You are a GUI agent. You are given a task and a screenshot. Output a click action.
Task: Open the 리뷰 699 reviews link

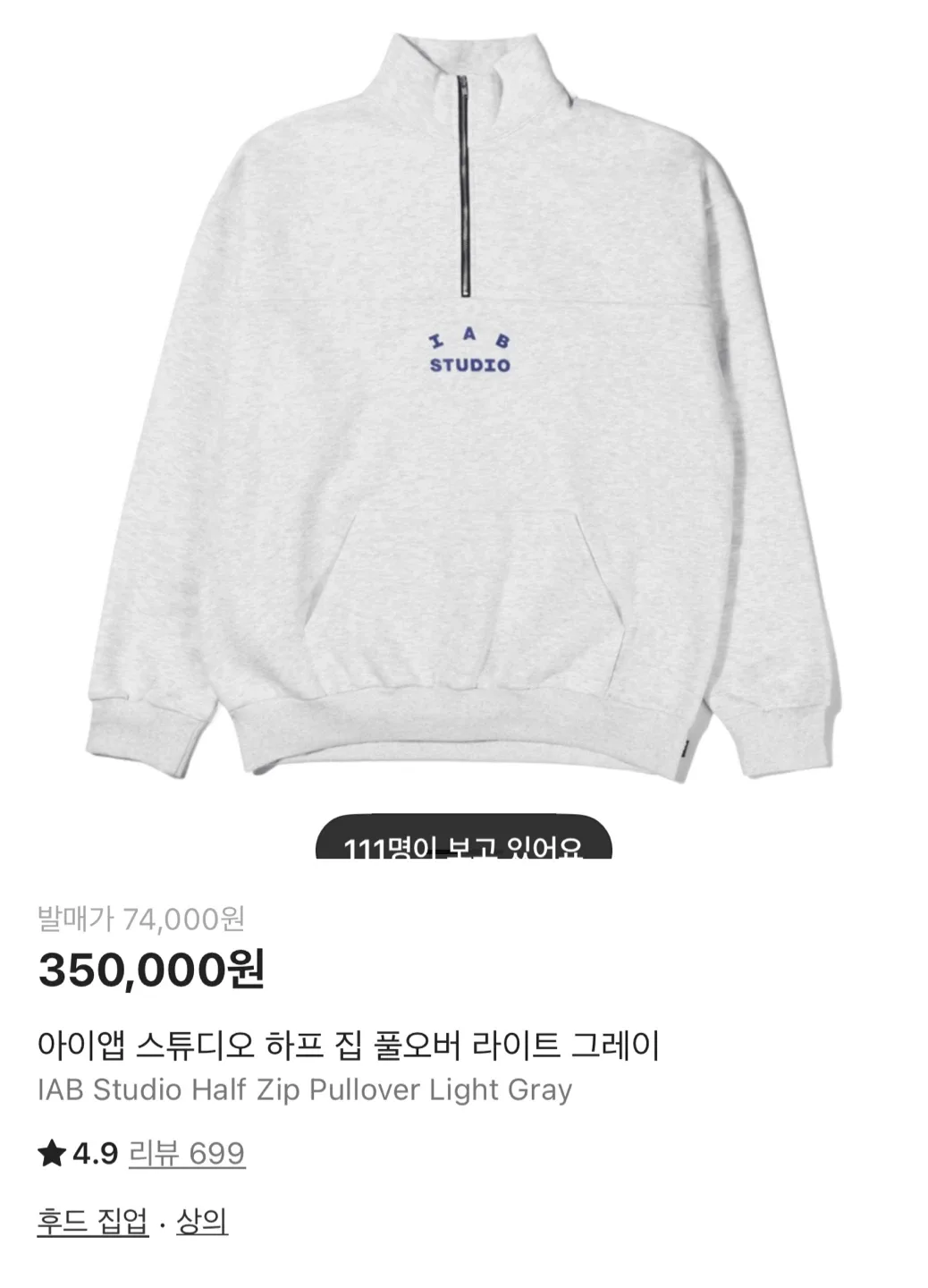click(x=186, y=1153)
